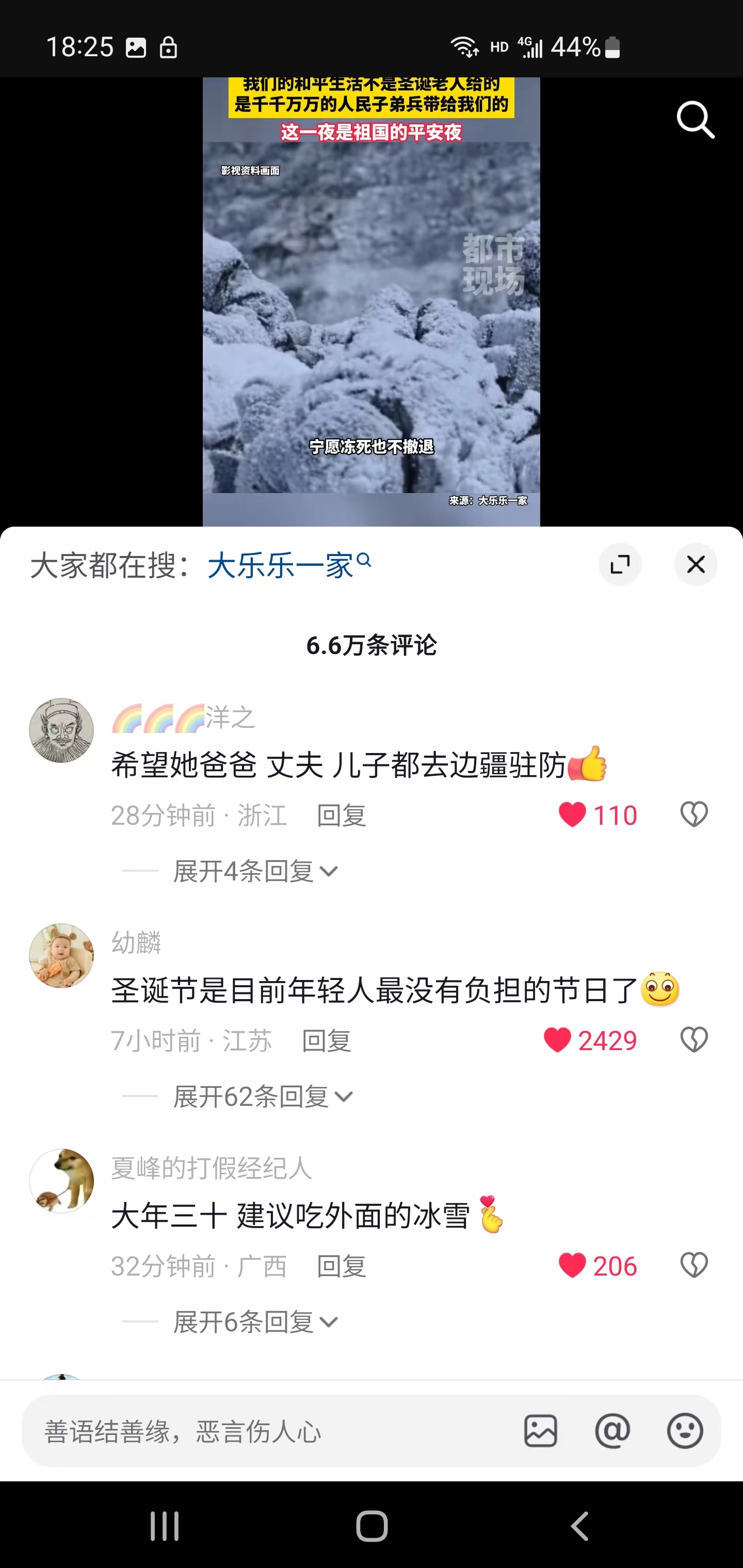This screenshot has height=1568, width=743.
Task: Dislike 洋之's comment
Action: point(693,814)
